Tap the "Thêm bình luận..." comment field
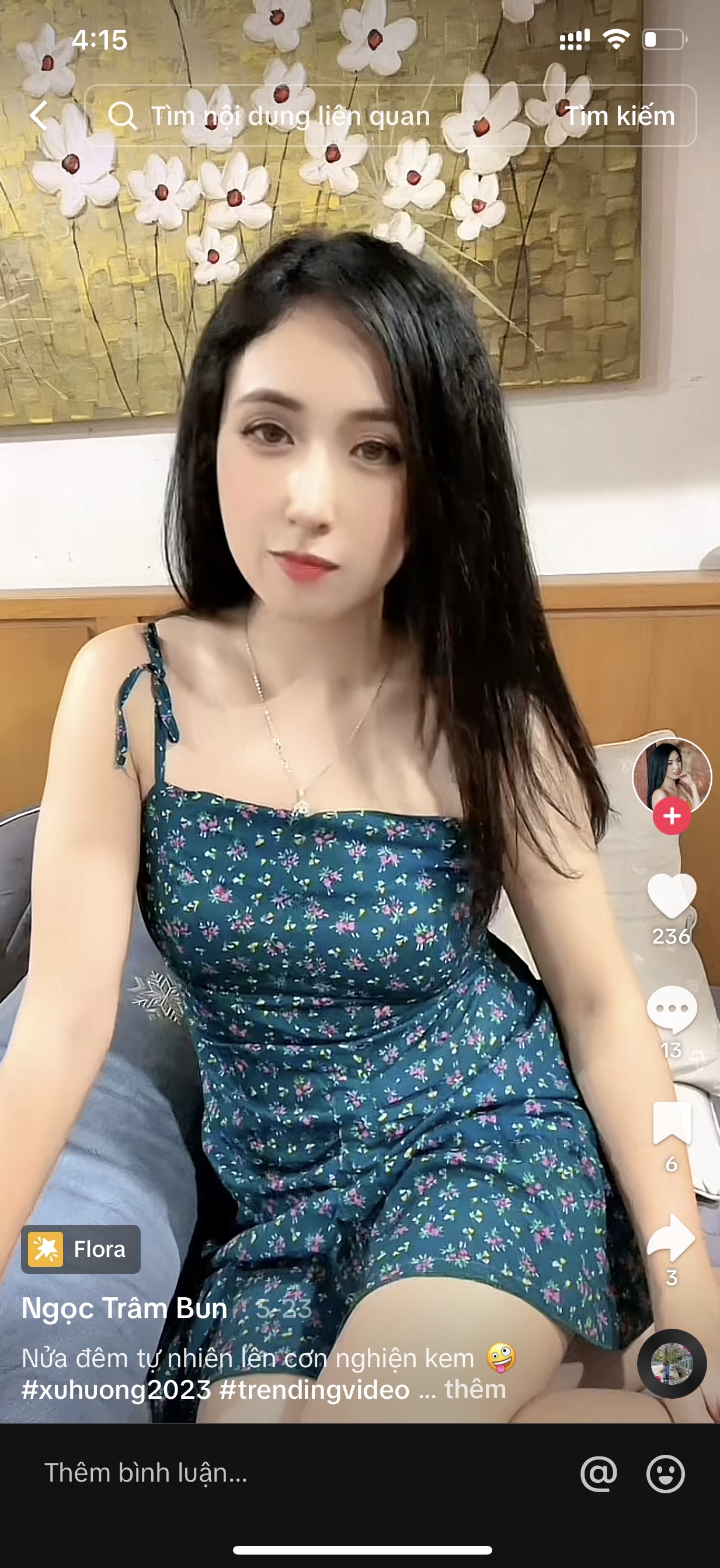Image resolution: width=720 pixels, height=1568 pixels. pyautogui.click(x=146, y=1473)
